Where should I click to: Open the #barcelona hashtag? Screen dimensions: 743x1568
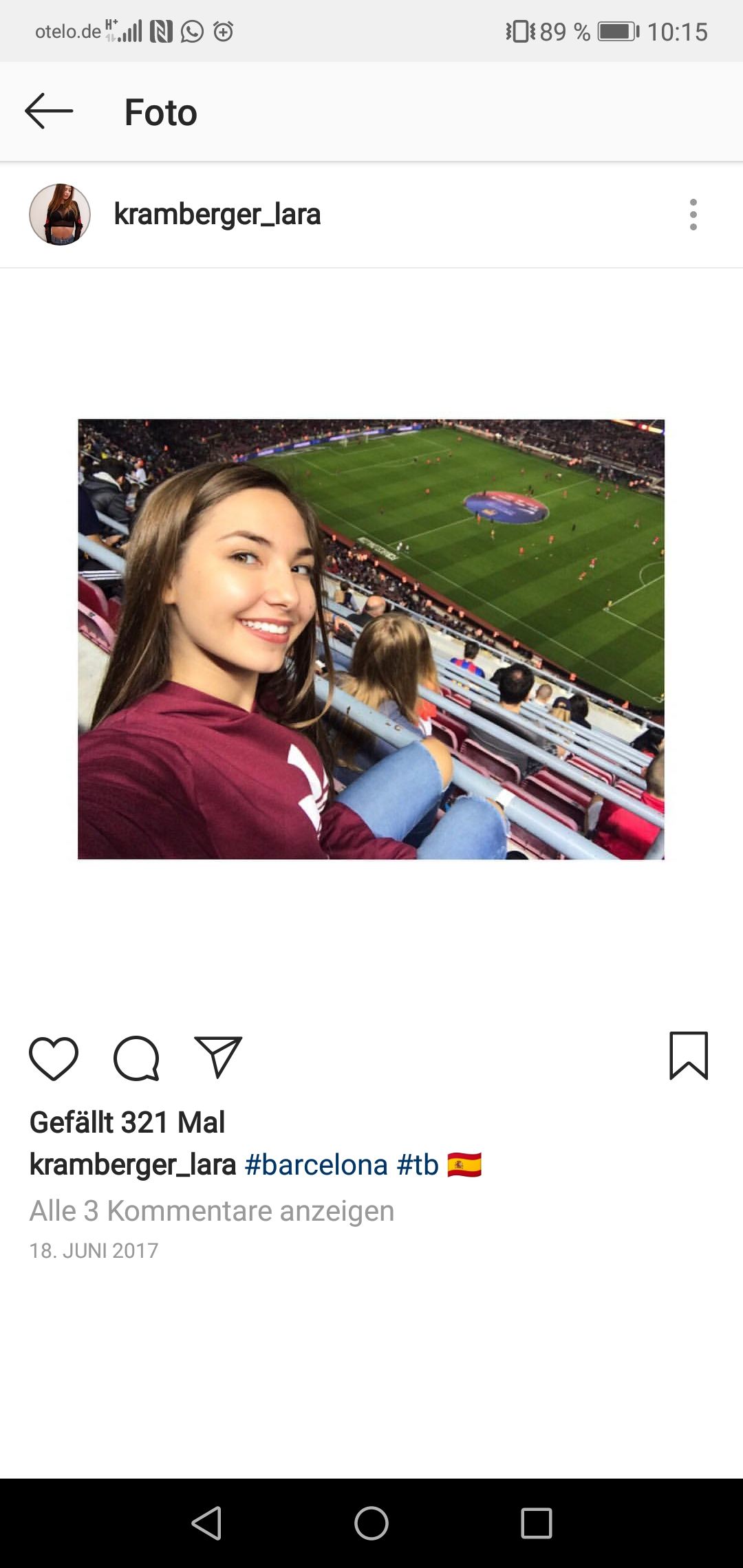pyautogui.click(x=316, y=1165)
